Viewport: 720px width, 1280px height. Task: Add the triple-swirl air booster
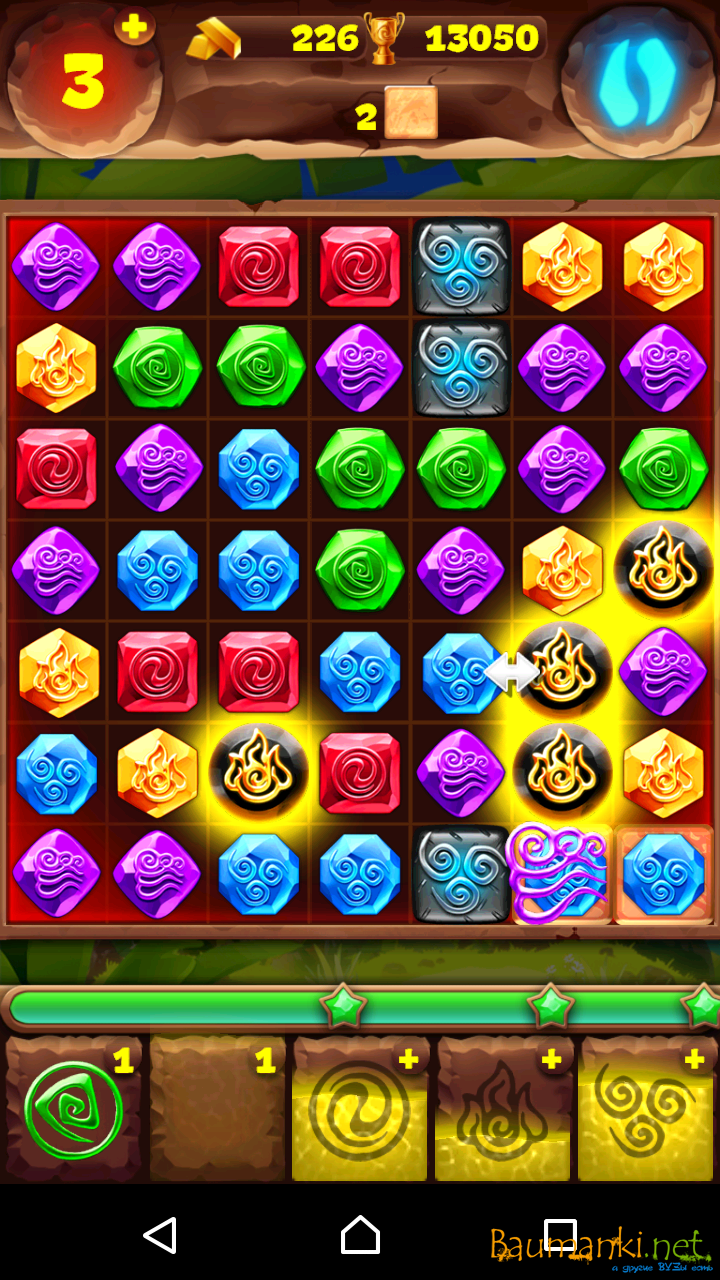(x=646, y=1110)
